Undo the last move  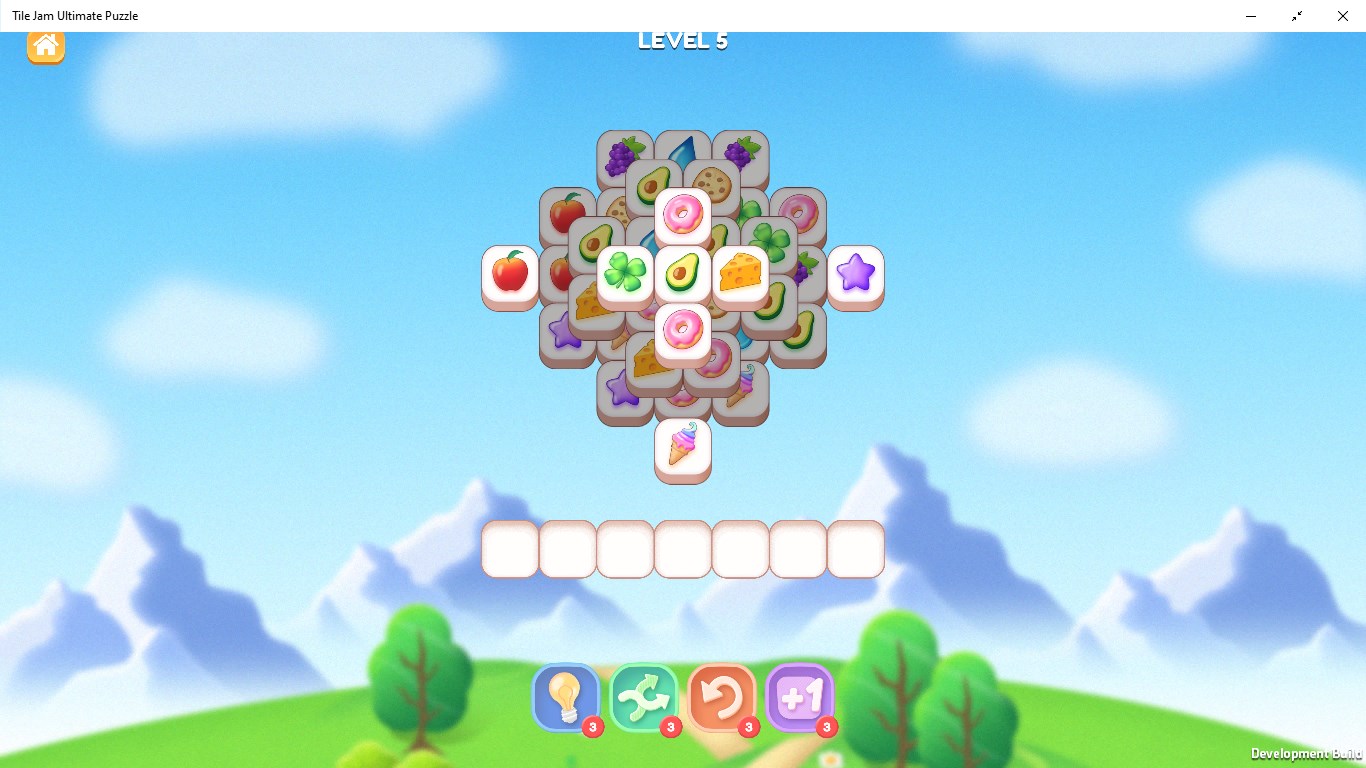(722, 696)
